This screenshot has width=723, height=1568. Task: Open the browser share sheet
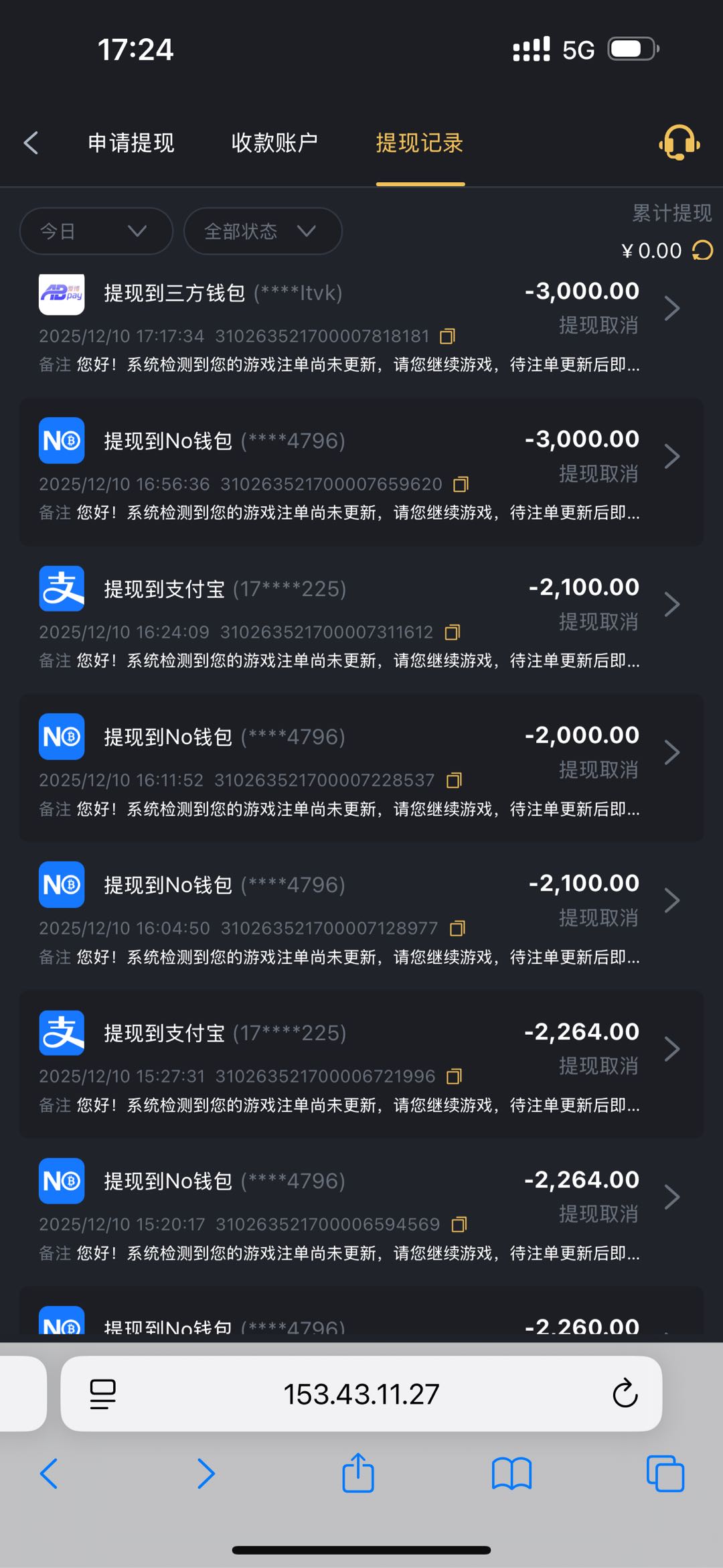tap(358, 1474)
